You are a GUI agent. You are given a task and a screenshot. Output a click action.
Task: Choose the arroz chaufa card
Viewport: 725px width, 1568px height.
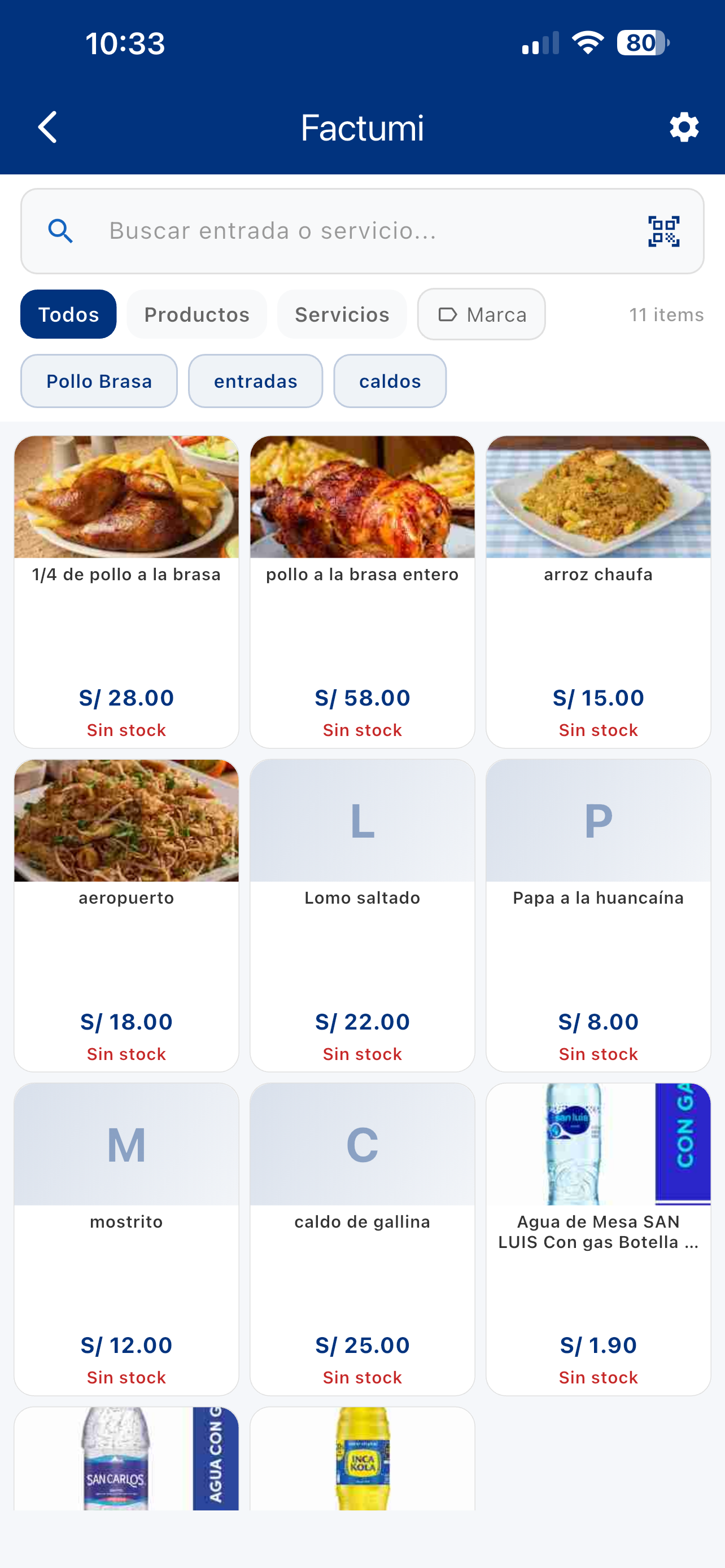coord(599,592)
